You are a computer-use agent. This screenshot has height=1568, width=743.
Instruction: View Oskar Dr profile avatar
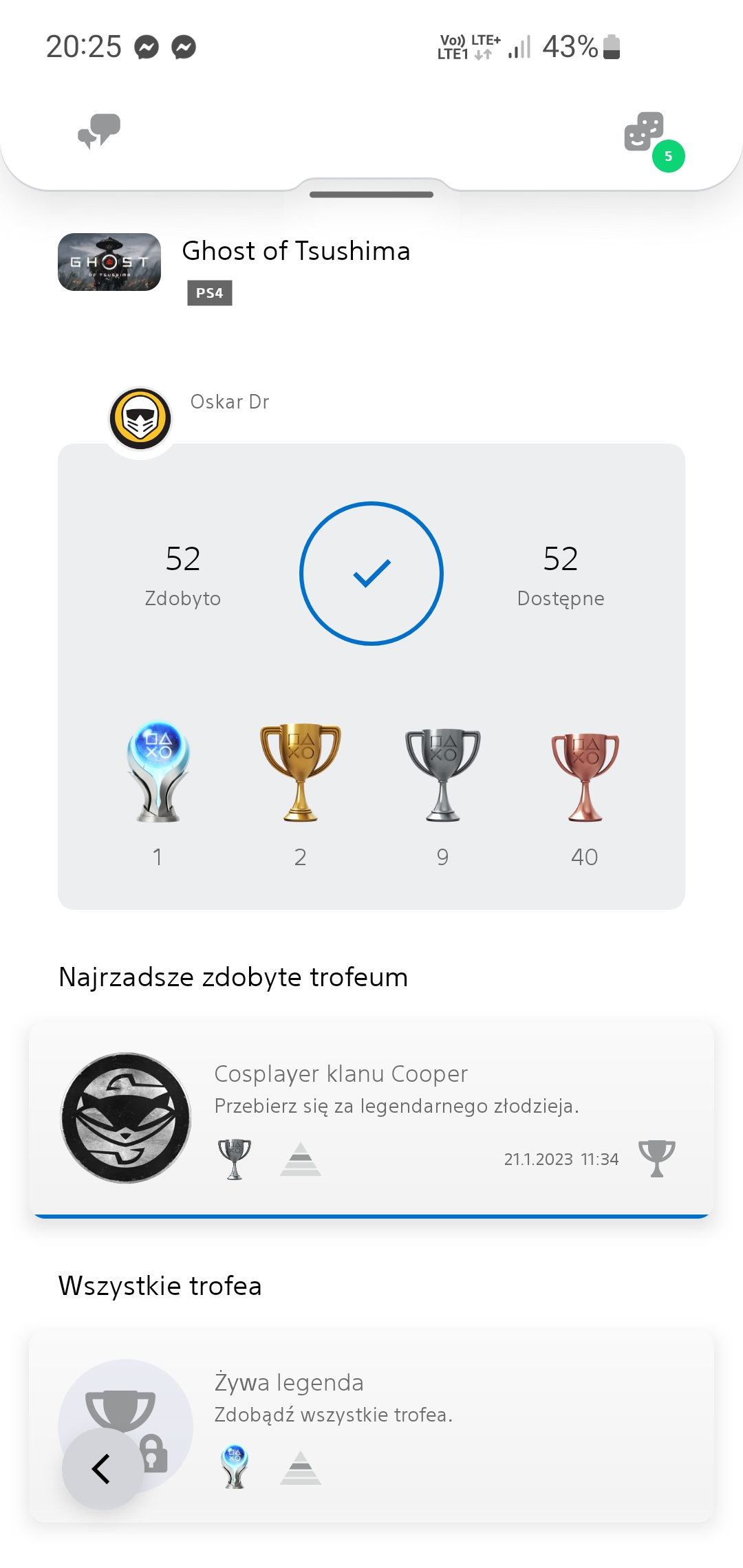tap(140, 418)
